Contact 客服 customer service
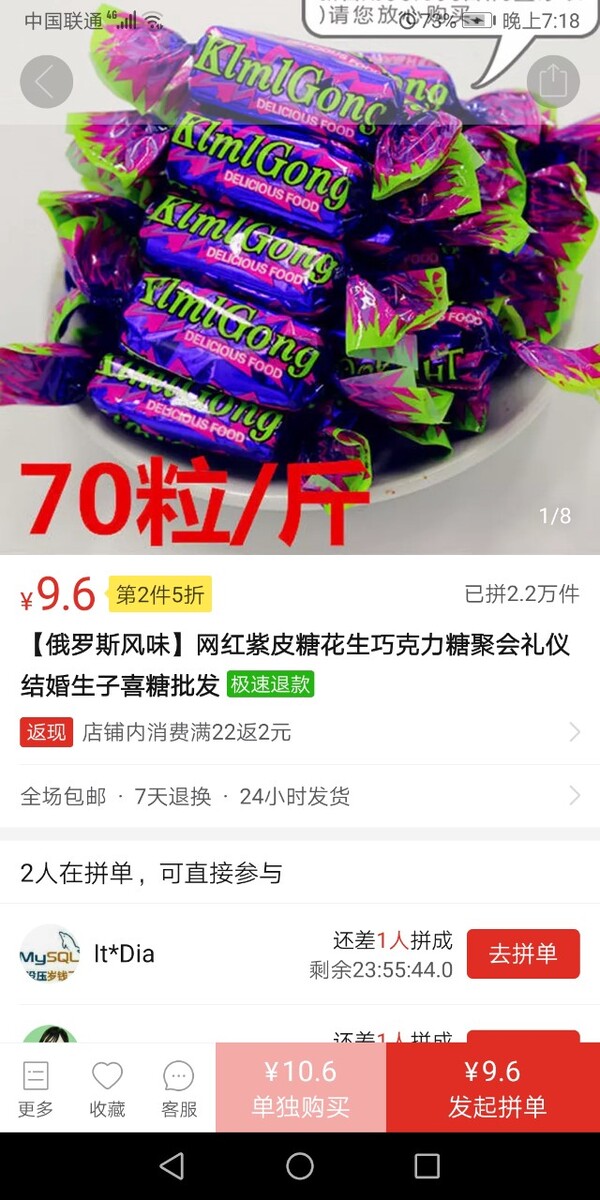Image resolution: width=600 pixels, height=1200 pixels. (x=179, y=1088)
